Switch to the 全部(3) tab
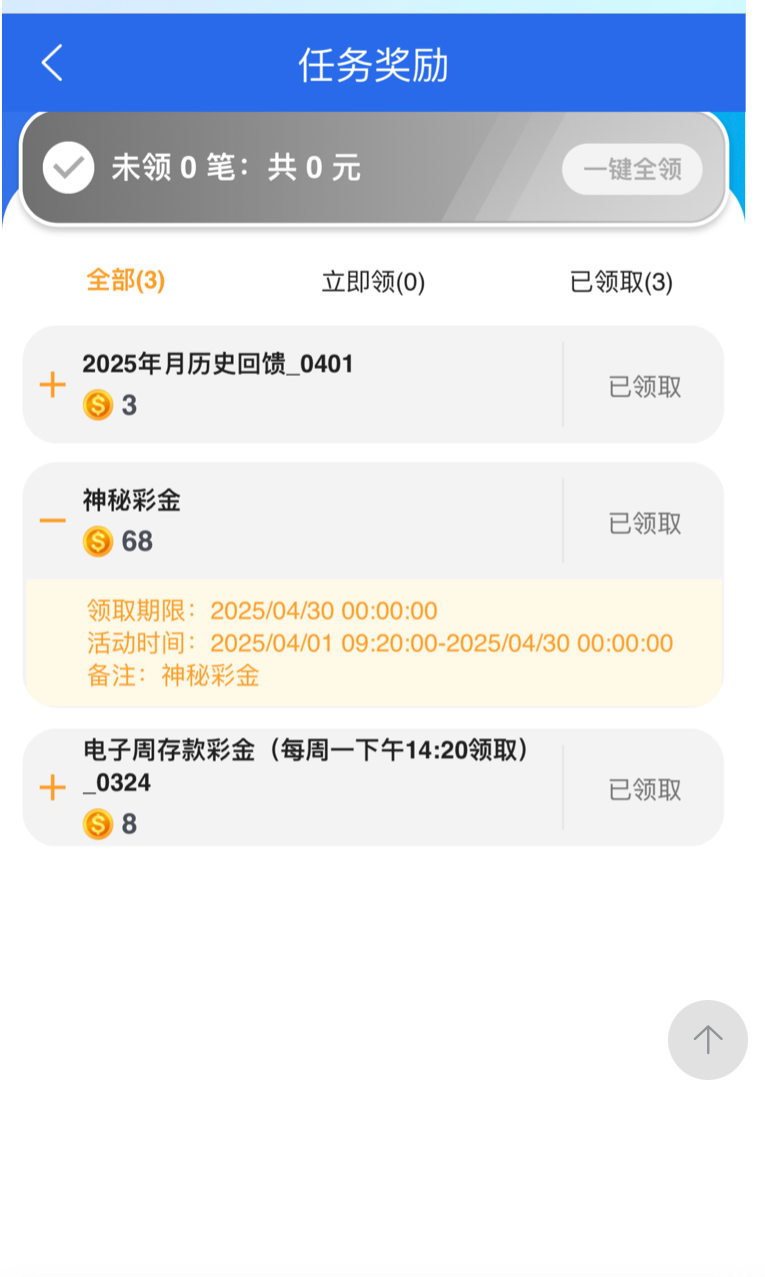The height and width of the screenshot is (1277, 765). click(x=126, y=281)
